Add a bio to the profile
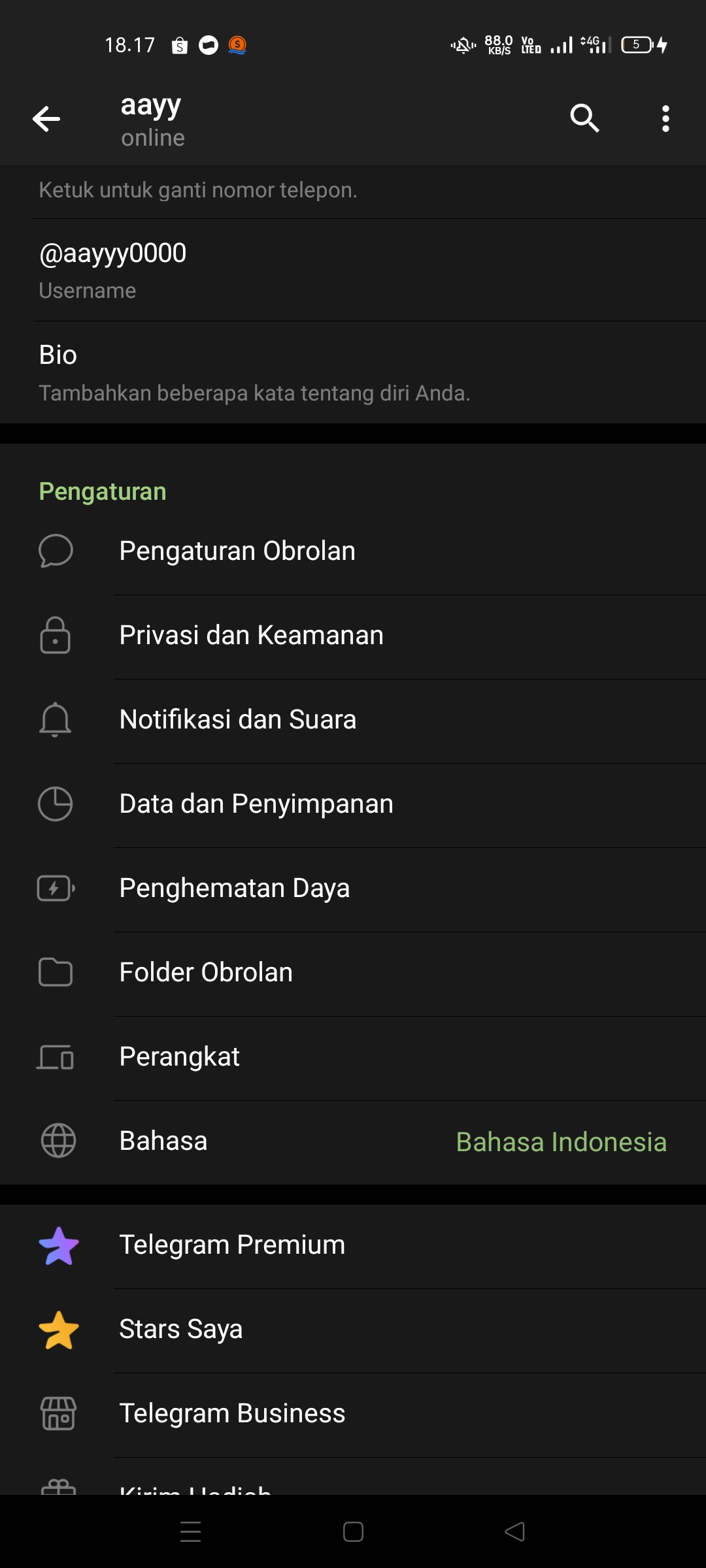Screen dimensions: 706x1568 [353, 372]
